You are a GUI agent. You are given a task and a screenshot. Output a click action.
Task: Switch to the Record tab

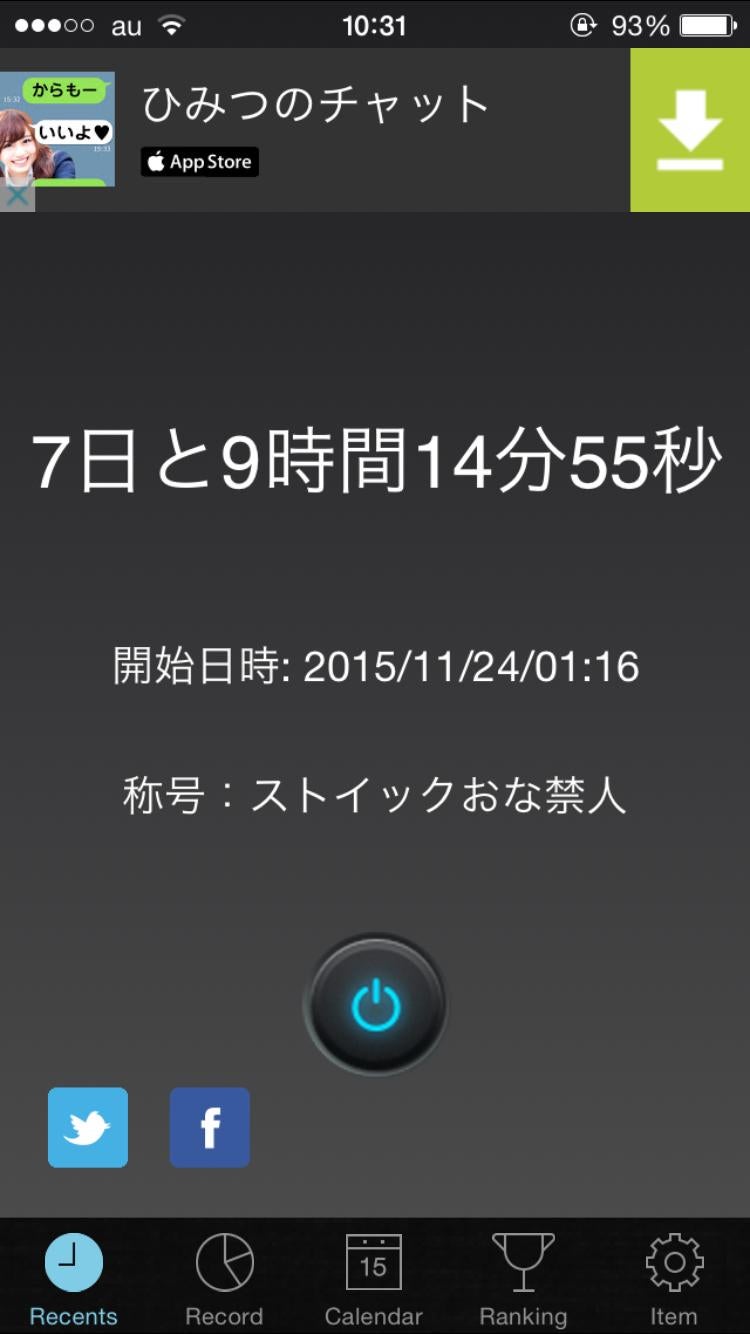(x=224, y=1278)
